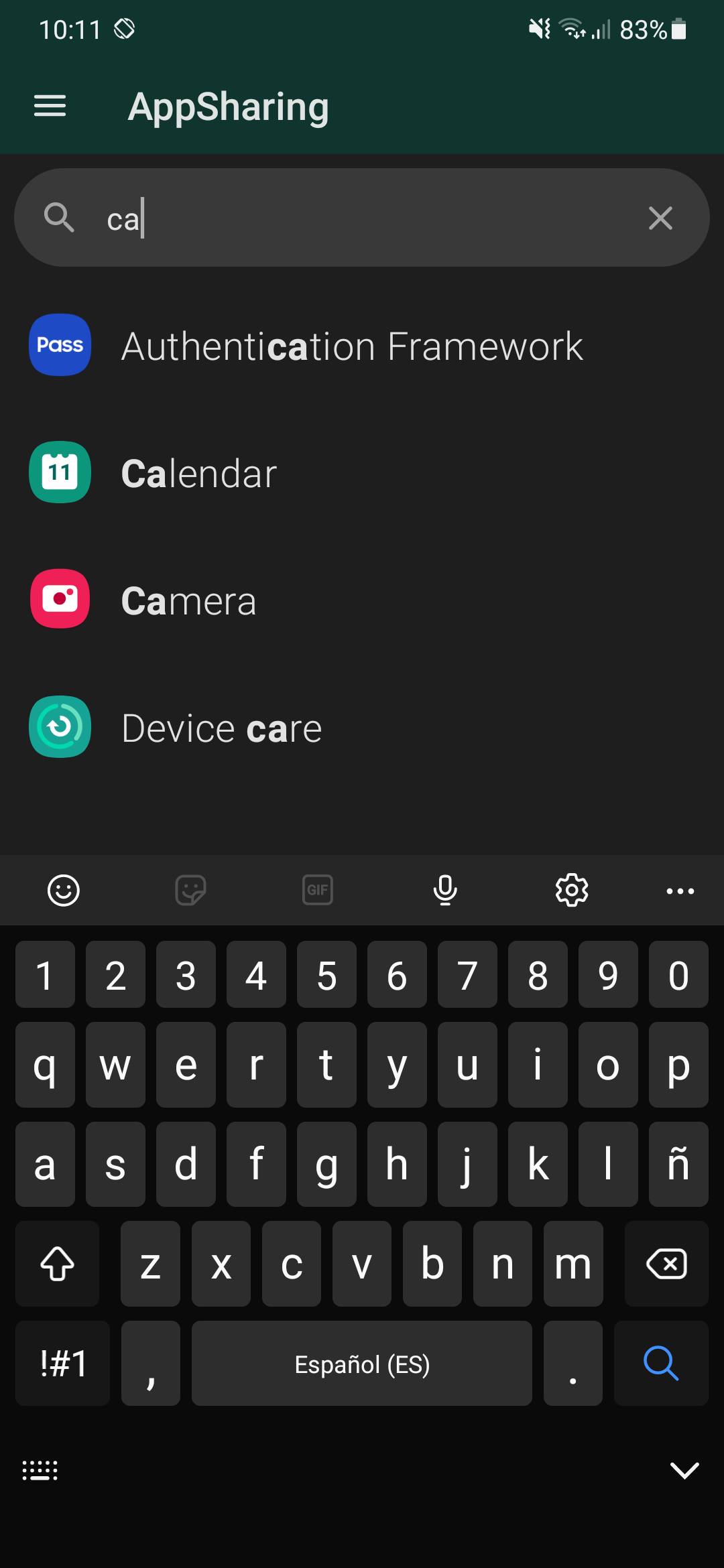Hide the keyboard with down chevron
724x1568 pixels.
click(684, 1470)
